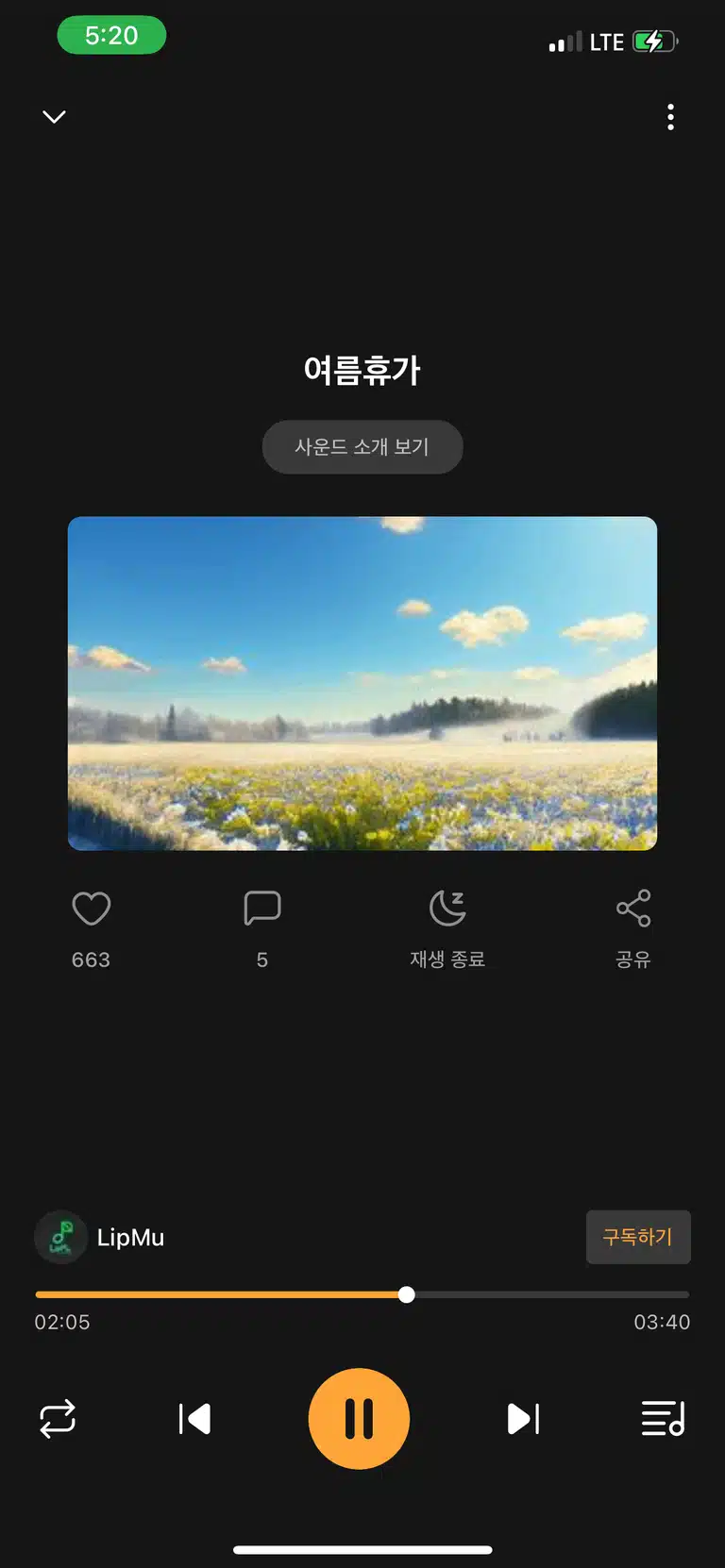
Task: Subscribe with the 구독하기 button
Action: tap(638, 1237)
